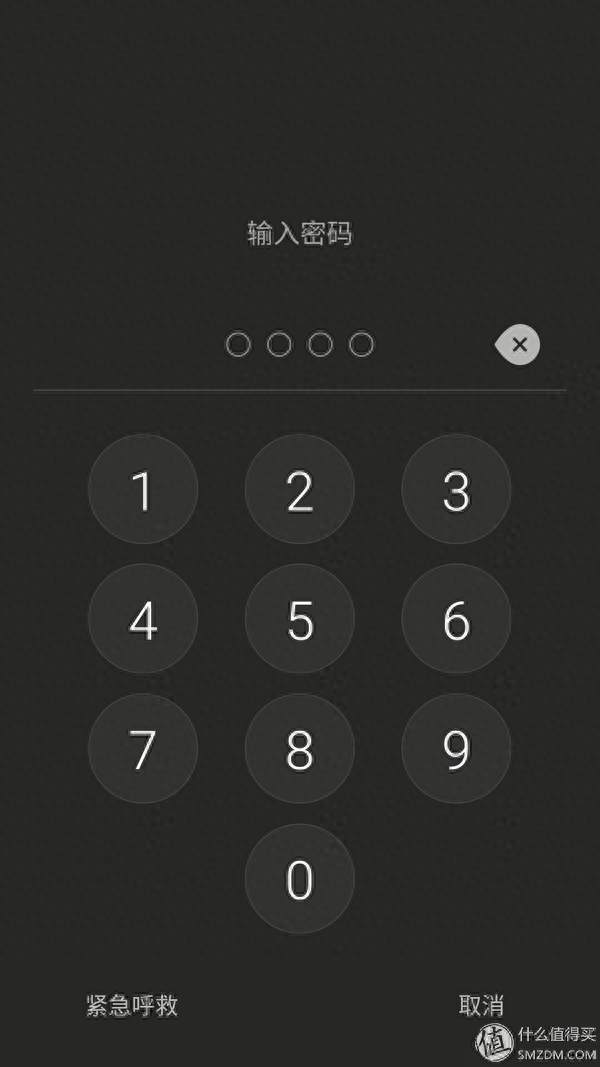Enter digit 1 on the keypad
600x1067 pixels.
tap(143, 490)
